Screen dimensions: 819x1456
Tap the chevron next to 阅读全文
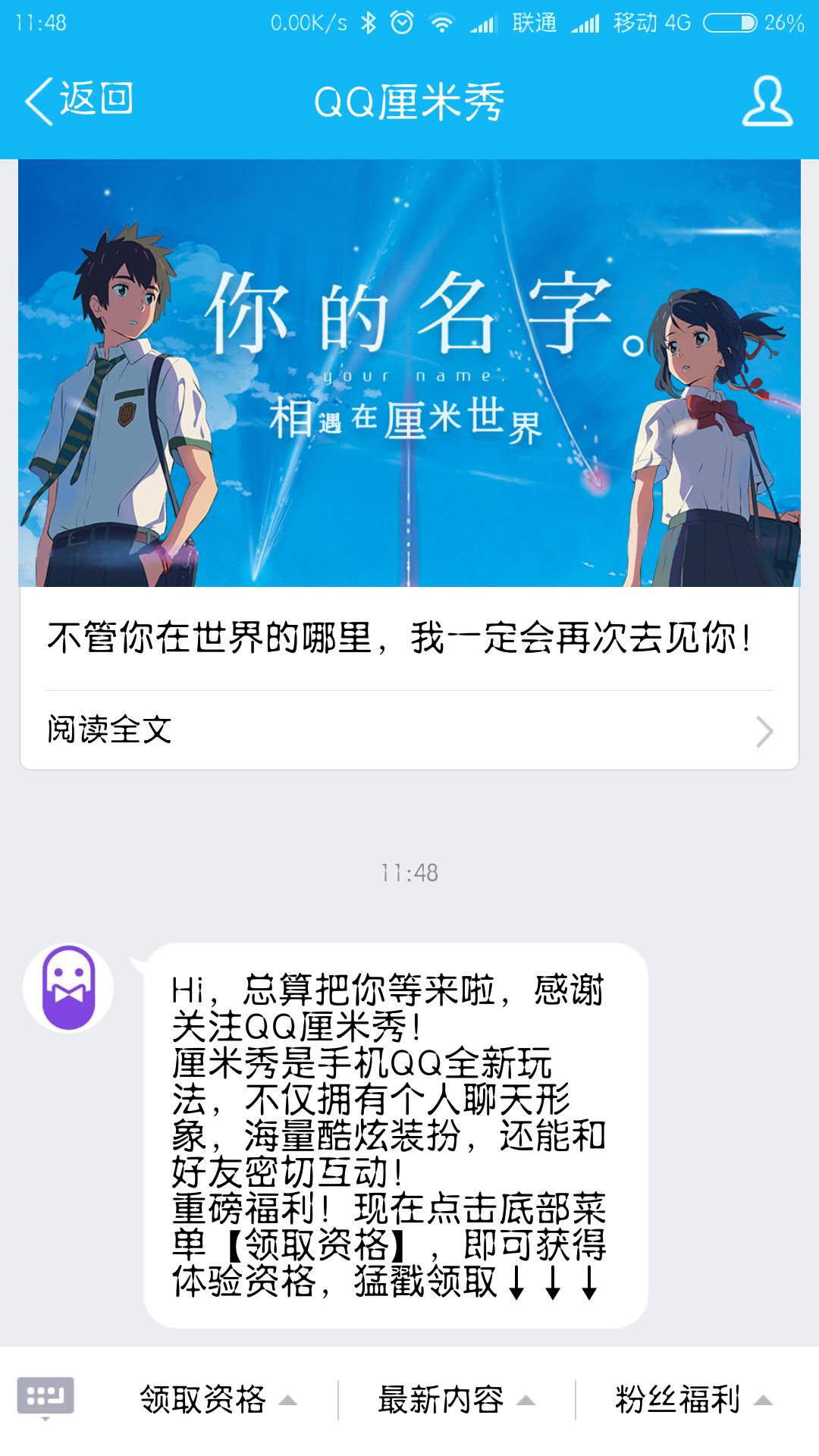tap(767, 730)
